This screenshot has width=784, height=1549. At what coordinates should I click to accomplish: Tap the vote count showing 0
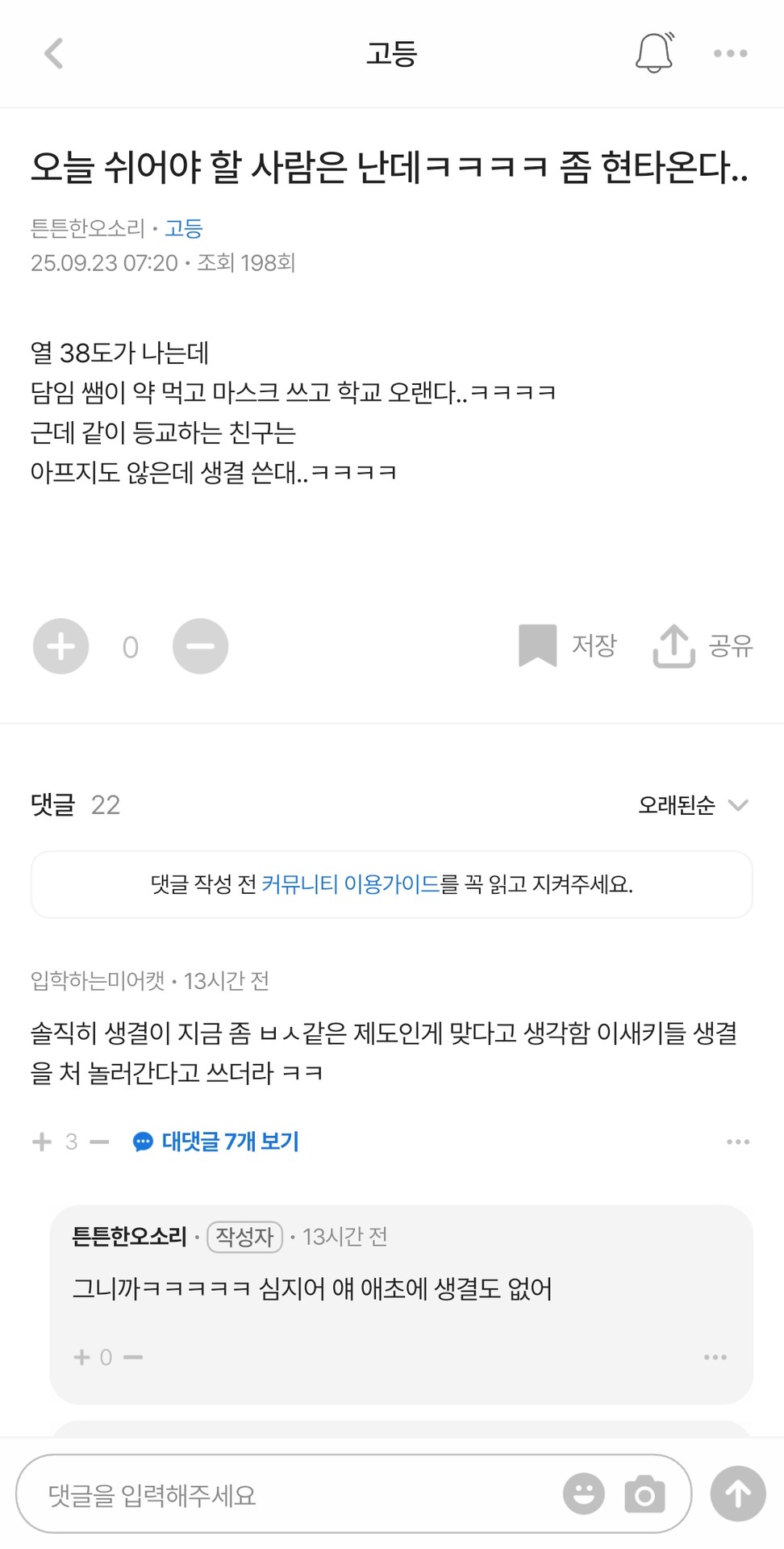click(129, 646)
